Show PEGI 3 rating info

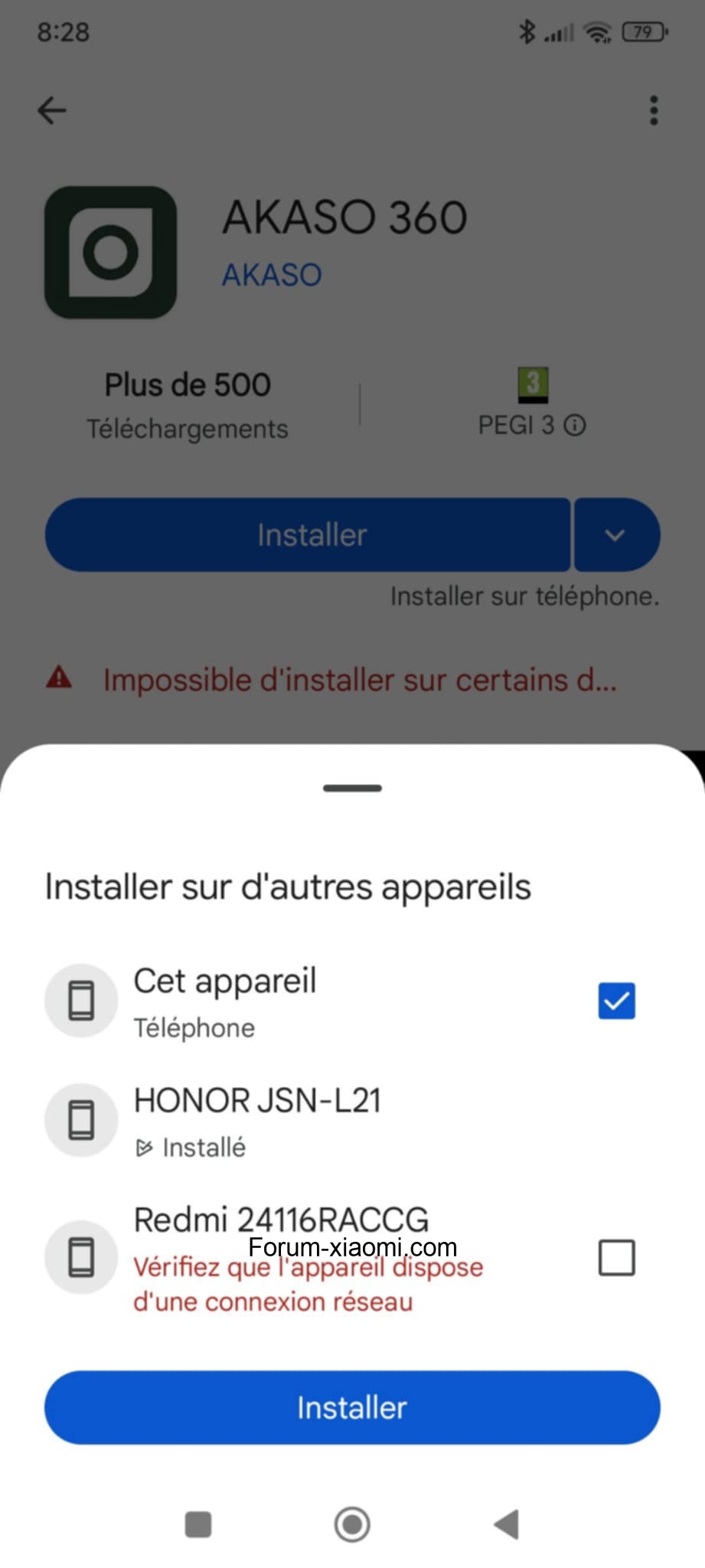point(575,425)
